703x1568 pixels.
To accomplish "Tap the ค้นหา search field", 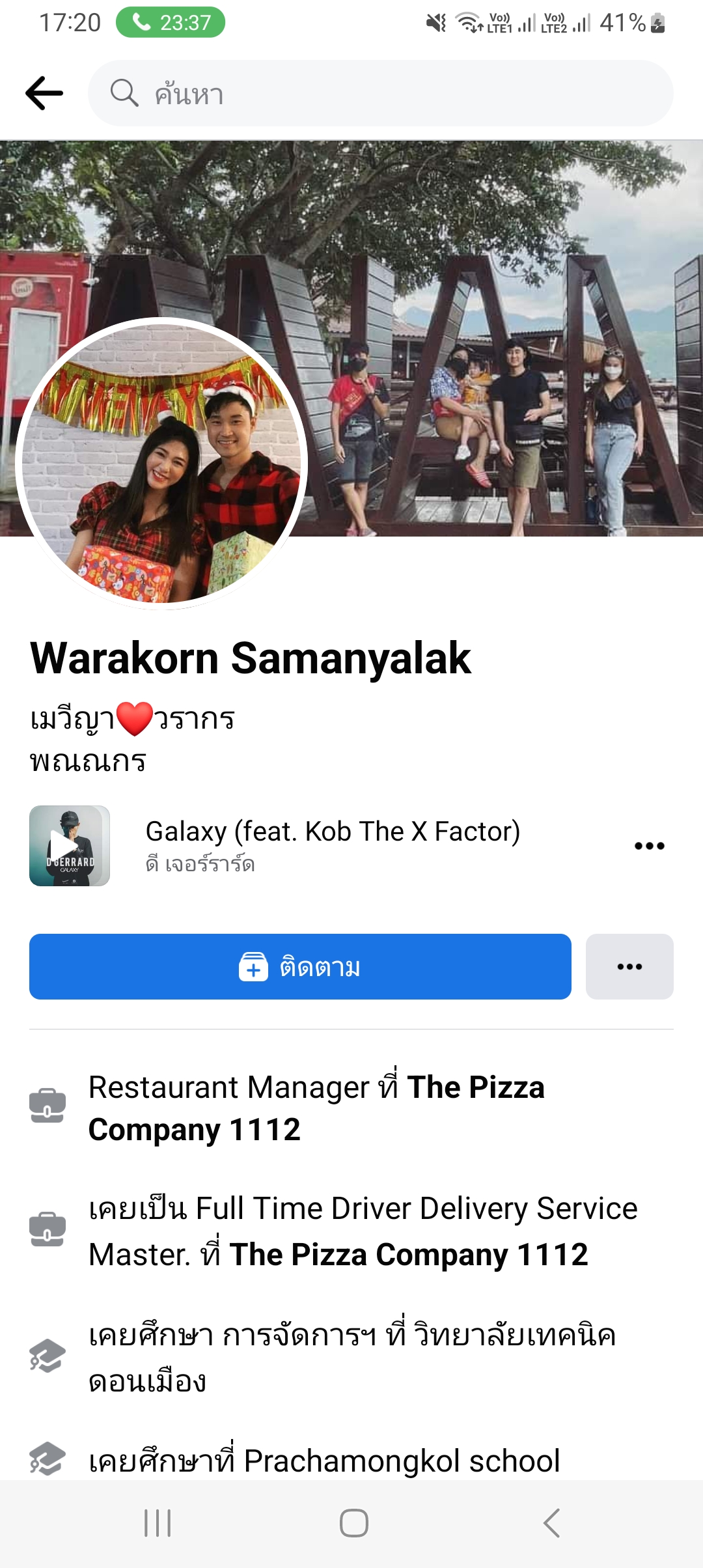I will [x=380, y=93].
